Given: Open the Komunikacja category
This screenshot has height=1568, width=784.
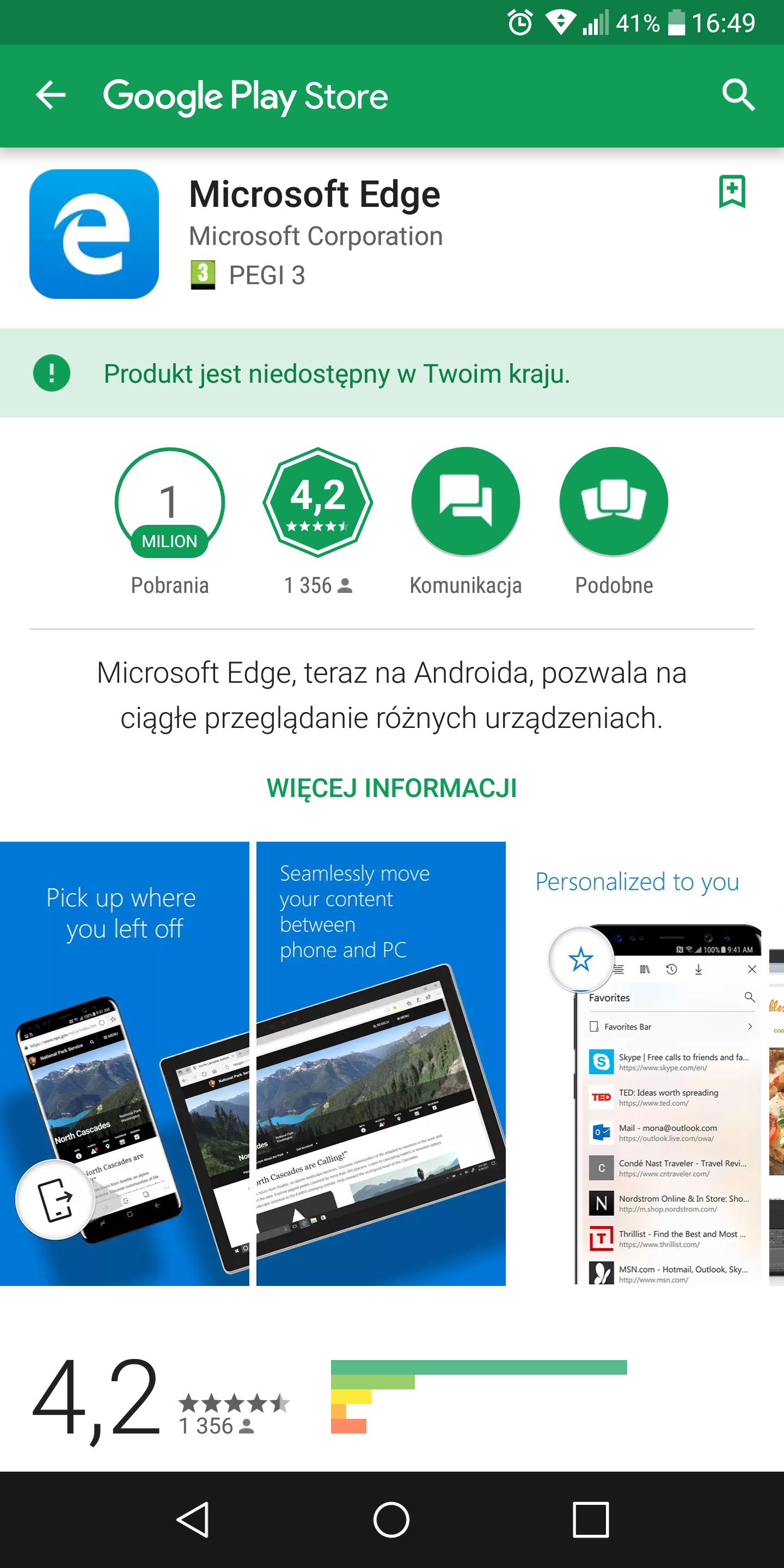Looking at the screenshot, I should coord(465,501).
